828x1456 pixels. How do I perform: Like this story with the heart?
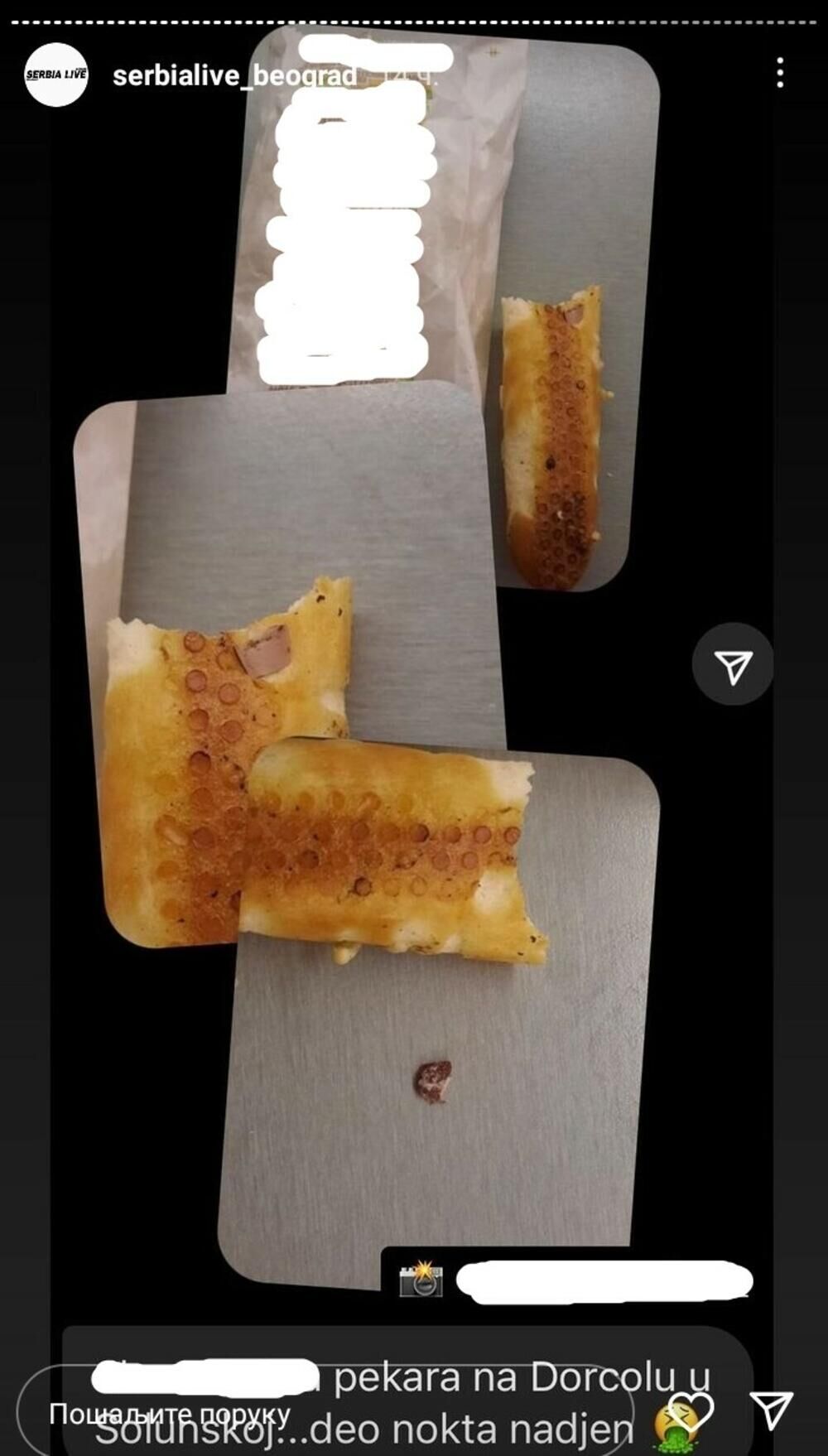[x=692, y=1410]
